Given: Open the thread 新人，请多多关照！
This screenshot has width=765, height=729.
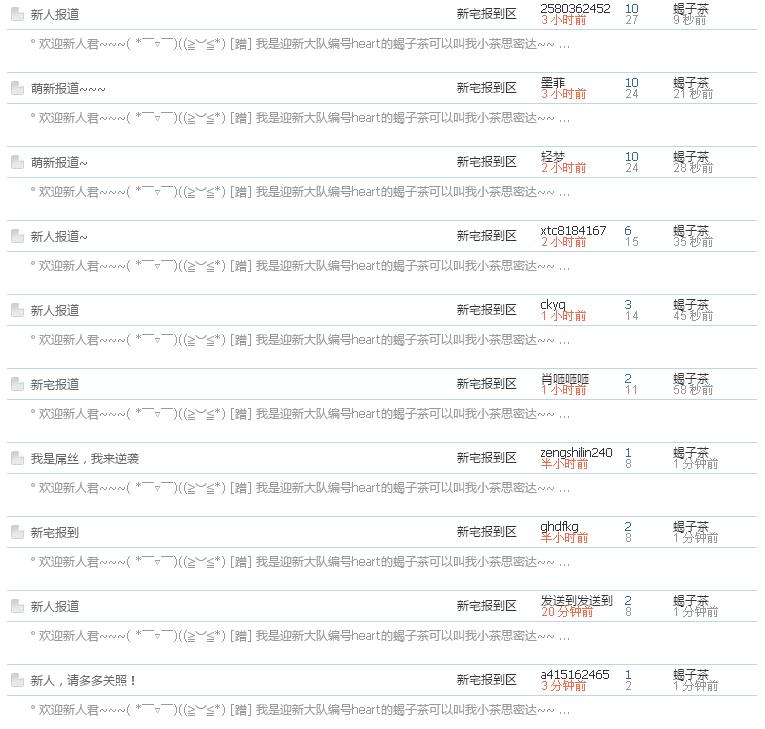Looking at the screenshot, I should 83,681.
